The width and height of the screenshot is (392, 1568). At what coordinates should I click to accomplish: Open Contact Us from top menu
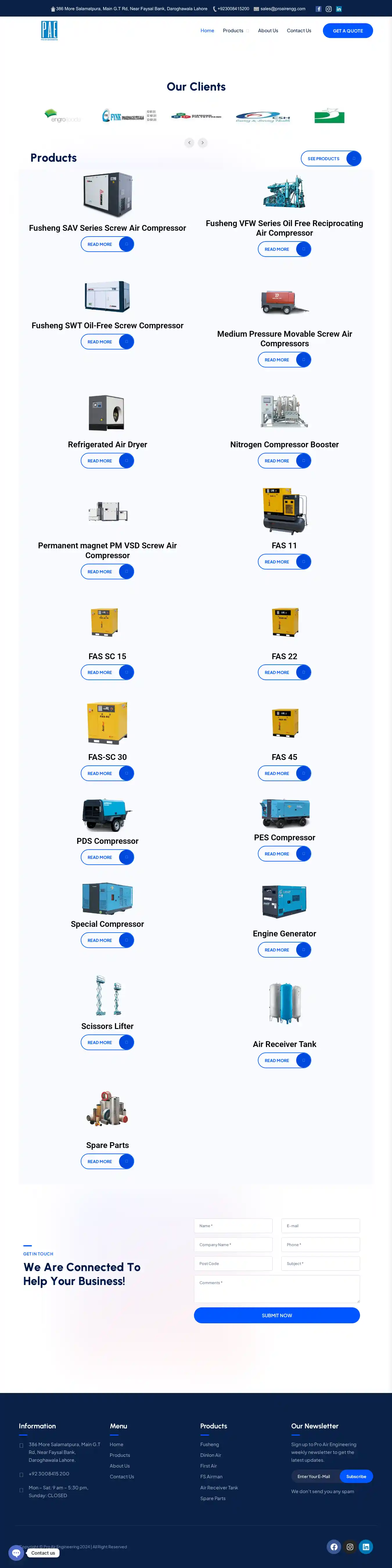coord(299,30)
